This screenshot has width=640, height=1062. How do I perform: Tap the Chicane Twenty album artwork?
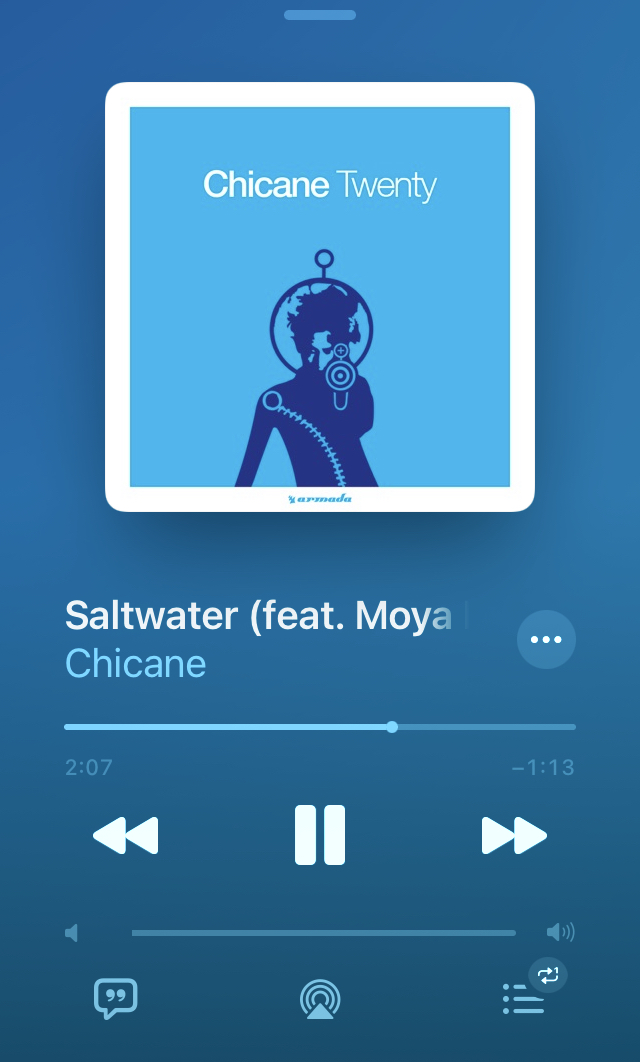coord(320,297)
